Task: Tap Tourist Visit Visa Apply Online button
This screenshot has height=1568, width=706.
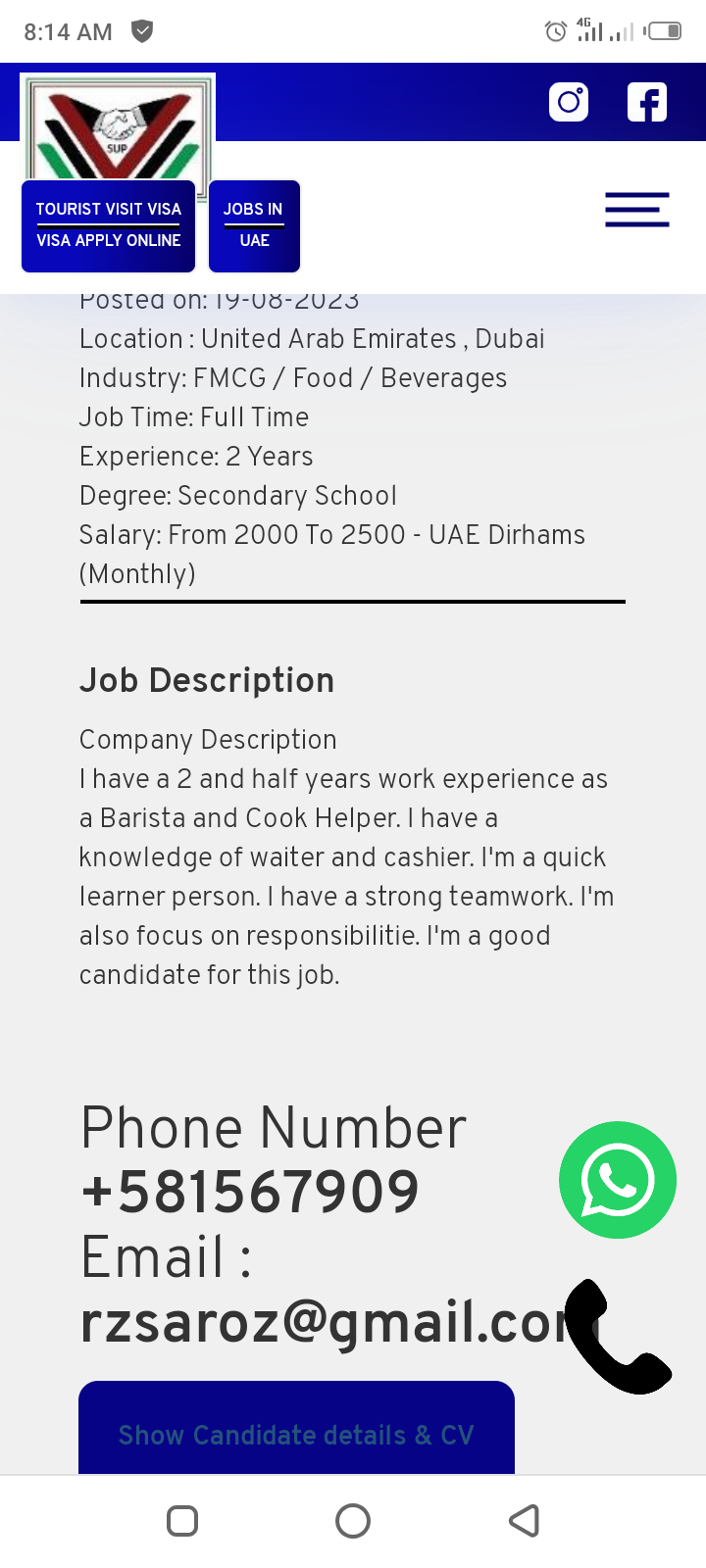Action: click(109, 225)
